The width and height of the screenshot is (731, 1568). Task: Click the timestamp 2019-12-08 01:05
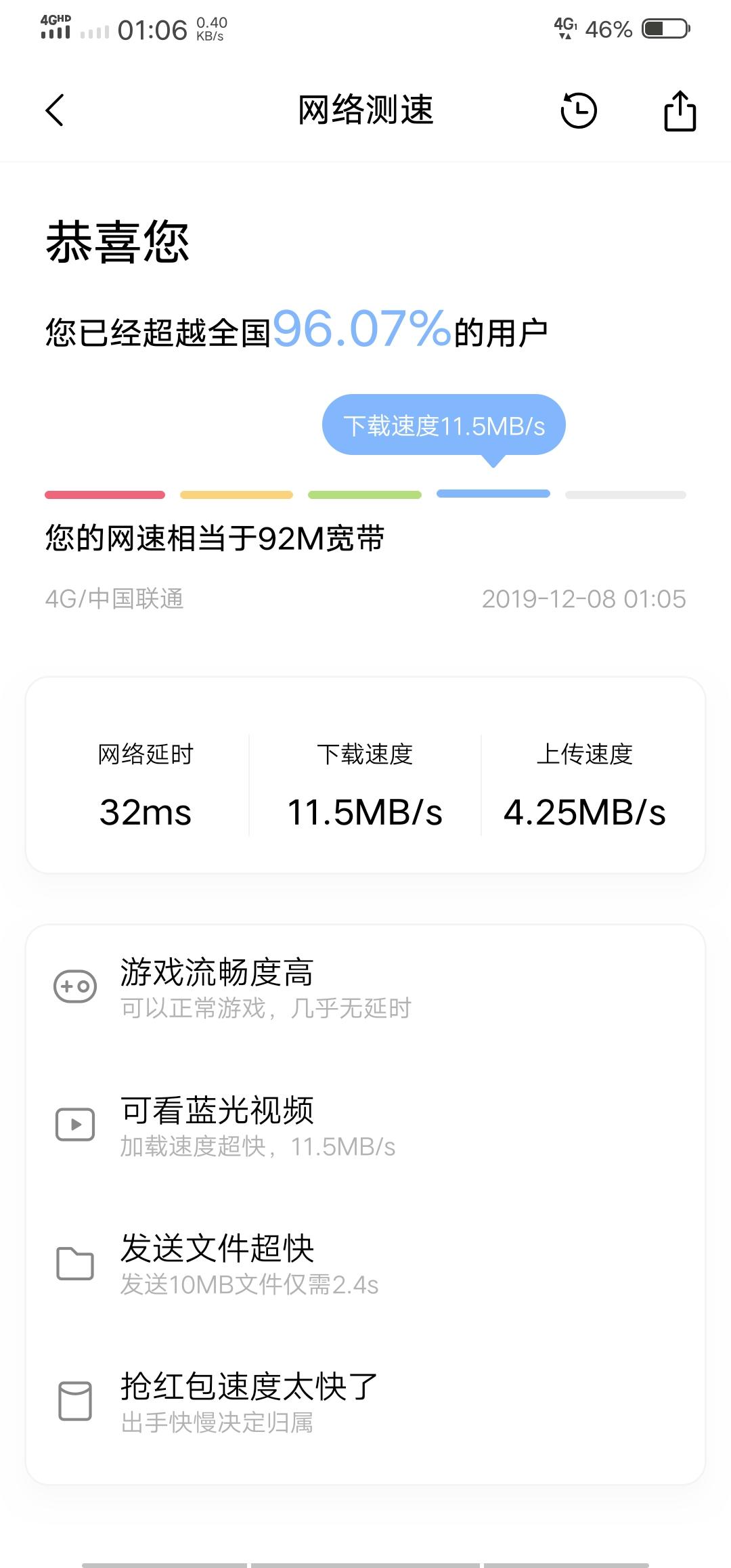coord(585,598)
